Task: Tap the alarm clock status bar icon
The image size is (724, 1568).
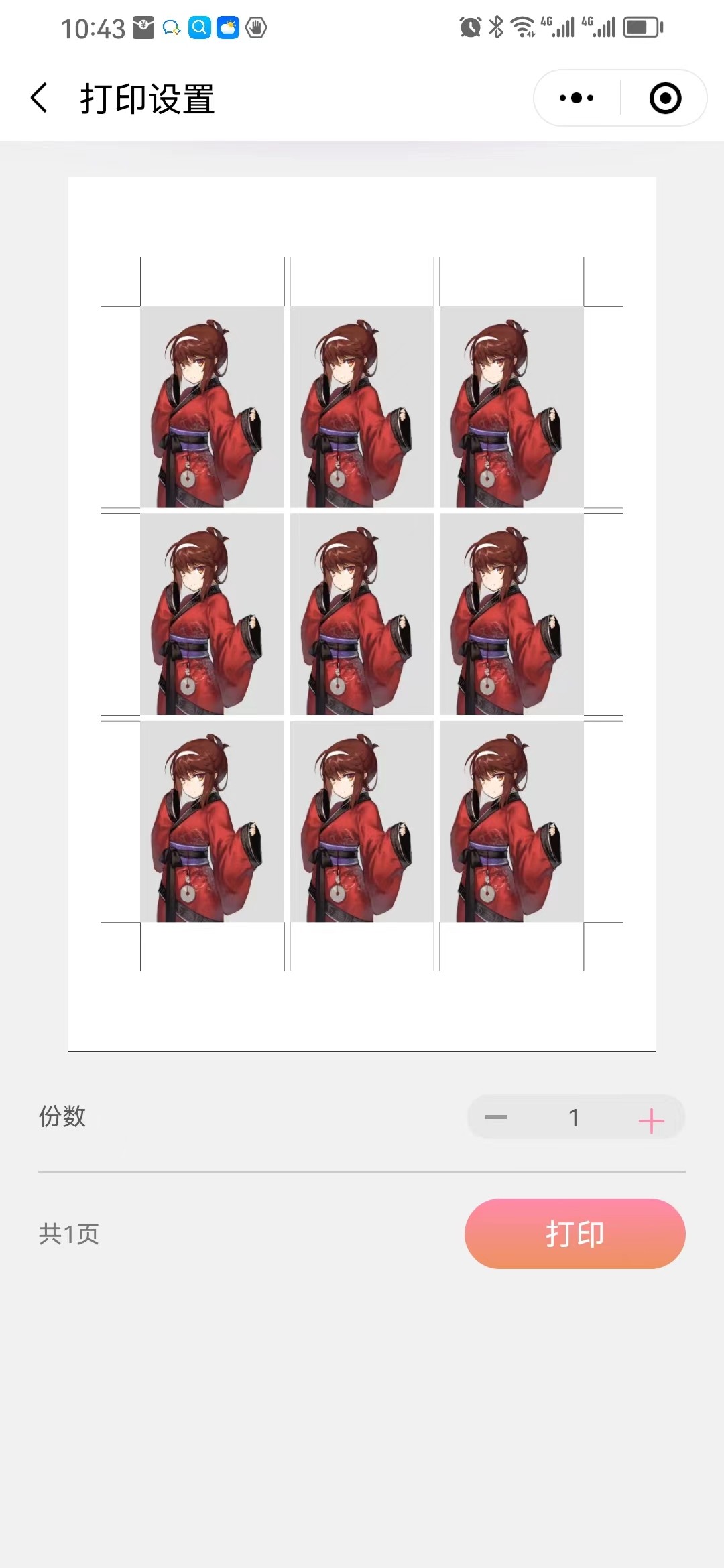Action: (x=469, y=25)
